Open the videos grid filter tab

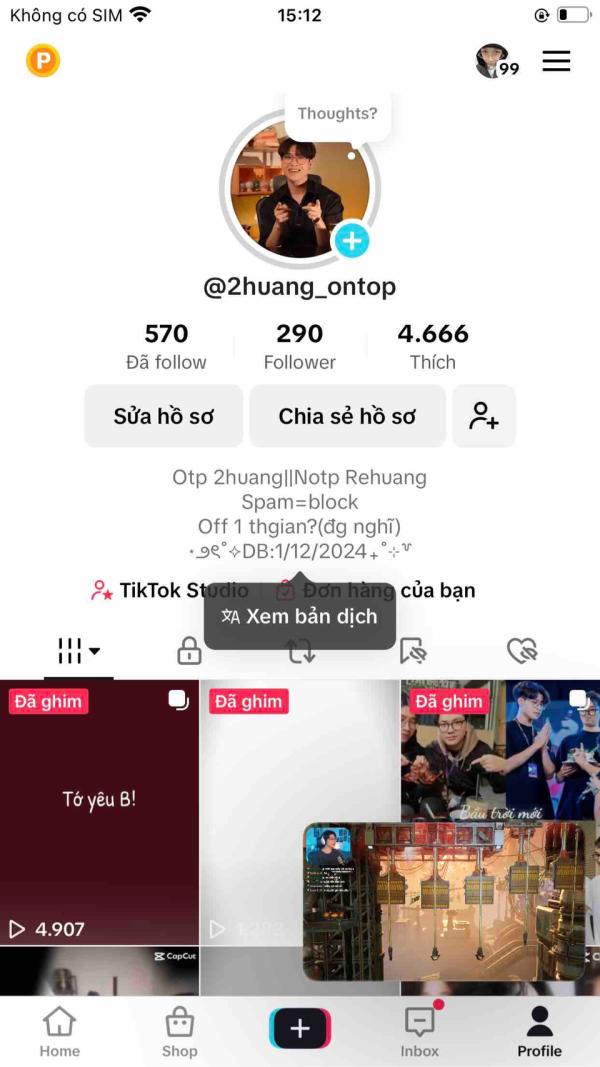point(78,651)
